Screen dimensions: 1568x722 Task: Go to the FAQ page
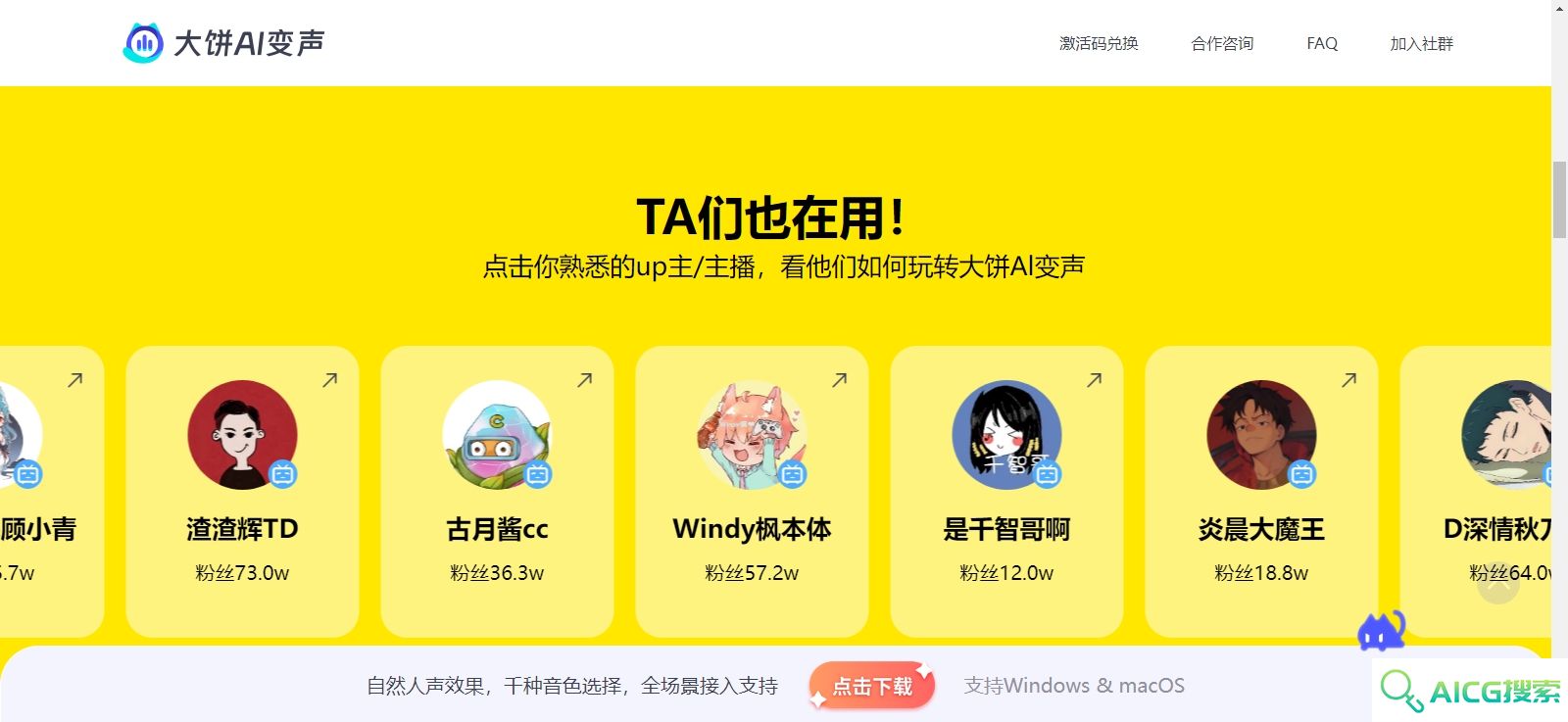pyautogui.click(x=1322, y=43)
